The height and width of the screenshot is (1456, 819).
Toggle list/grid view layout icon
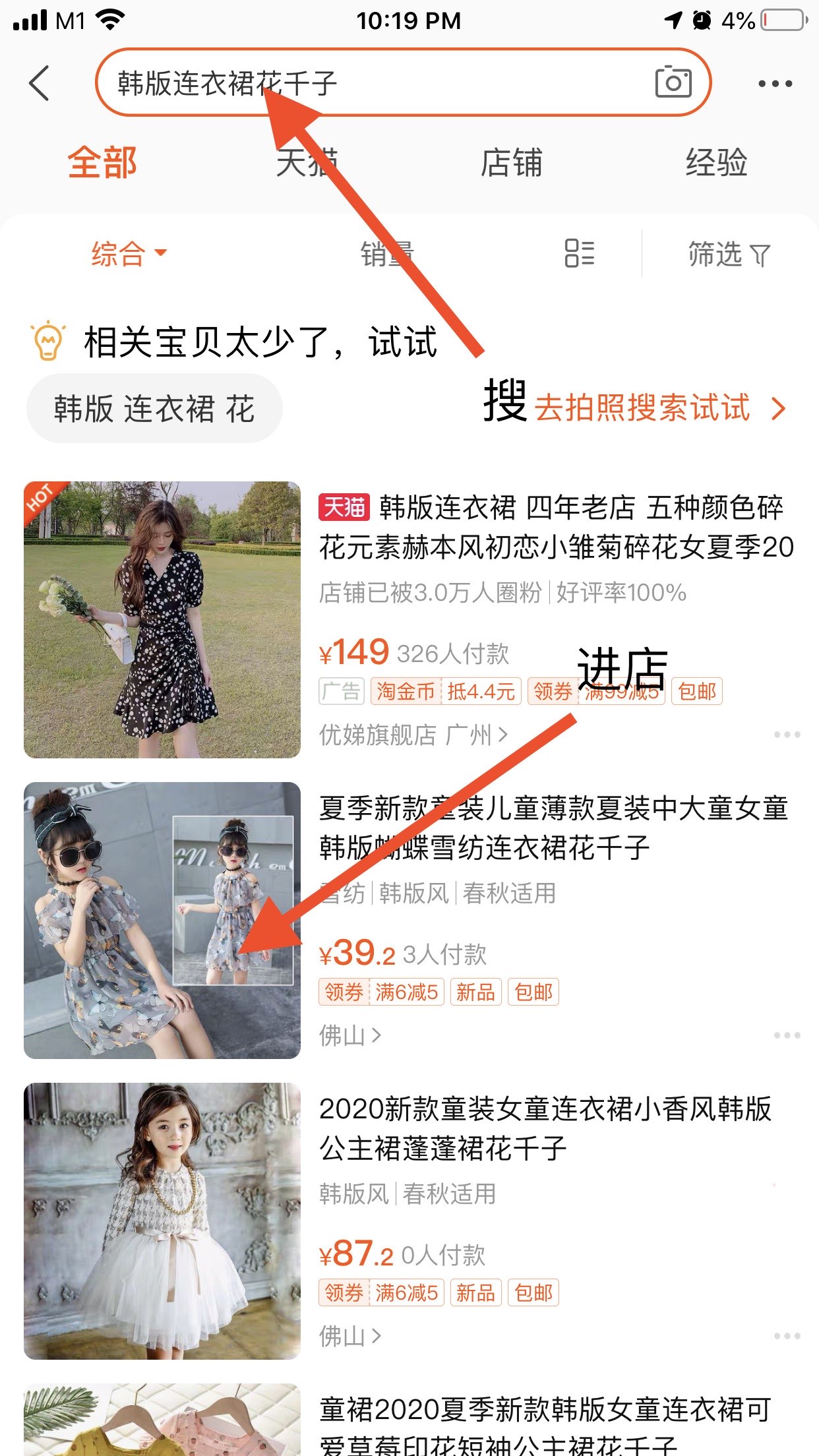[580, 253]
